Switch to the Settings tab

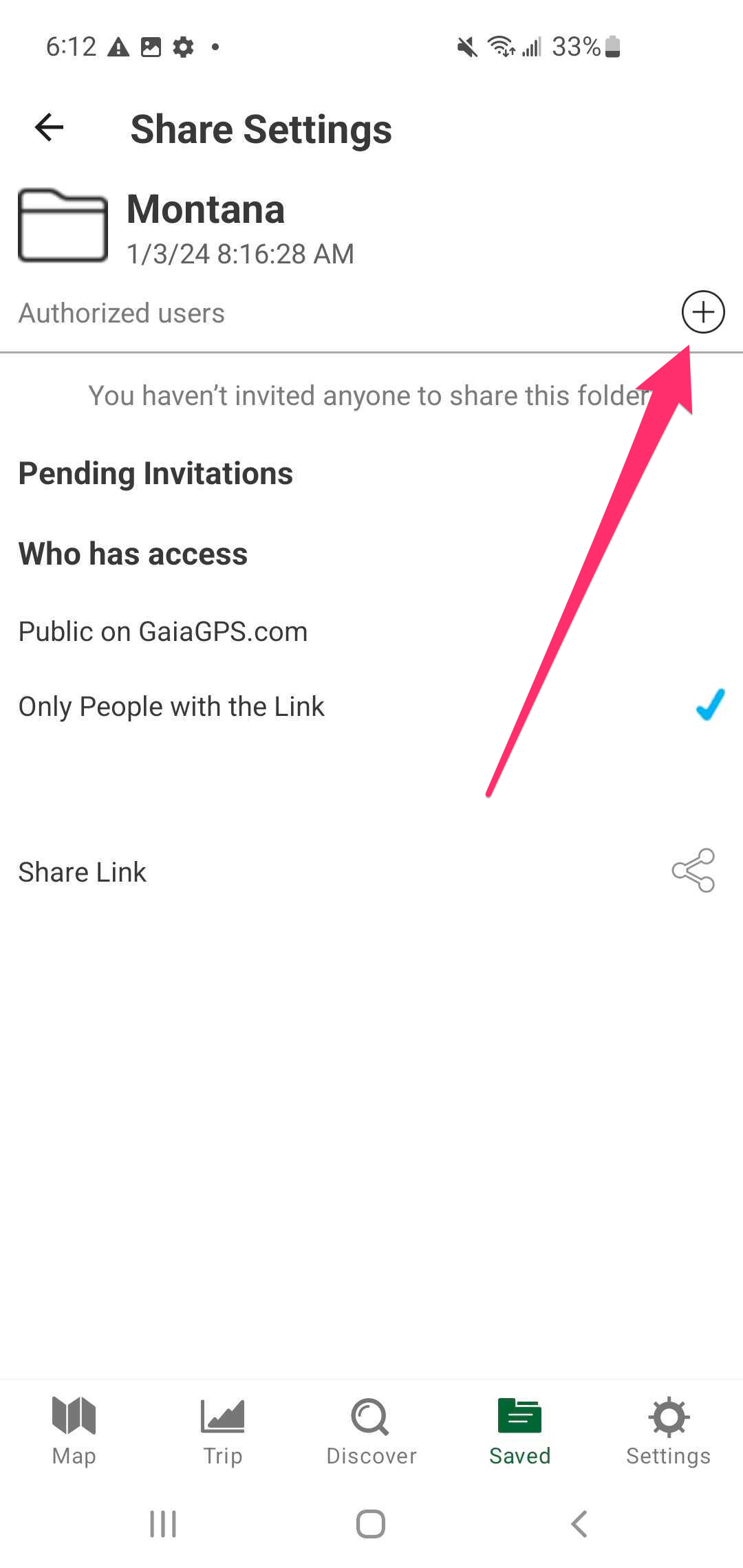click(x=668, y=1430)
